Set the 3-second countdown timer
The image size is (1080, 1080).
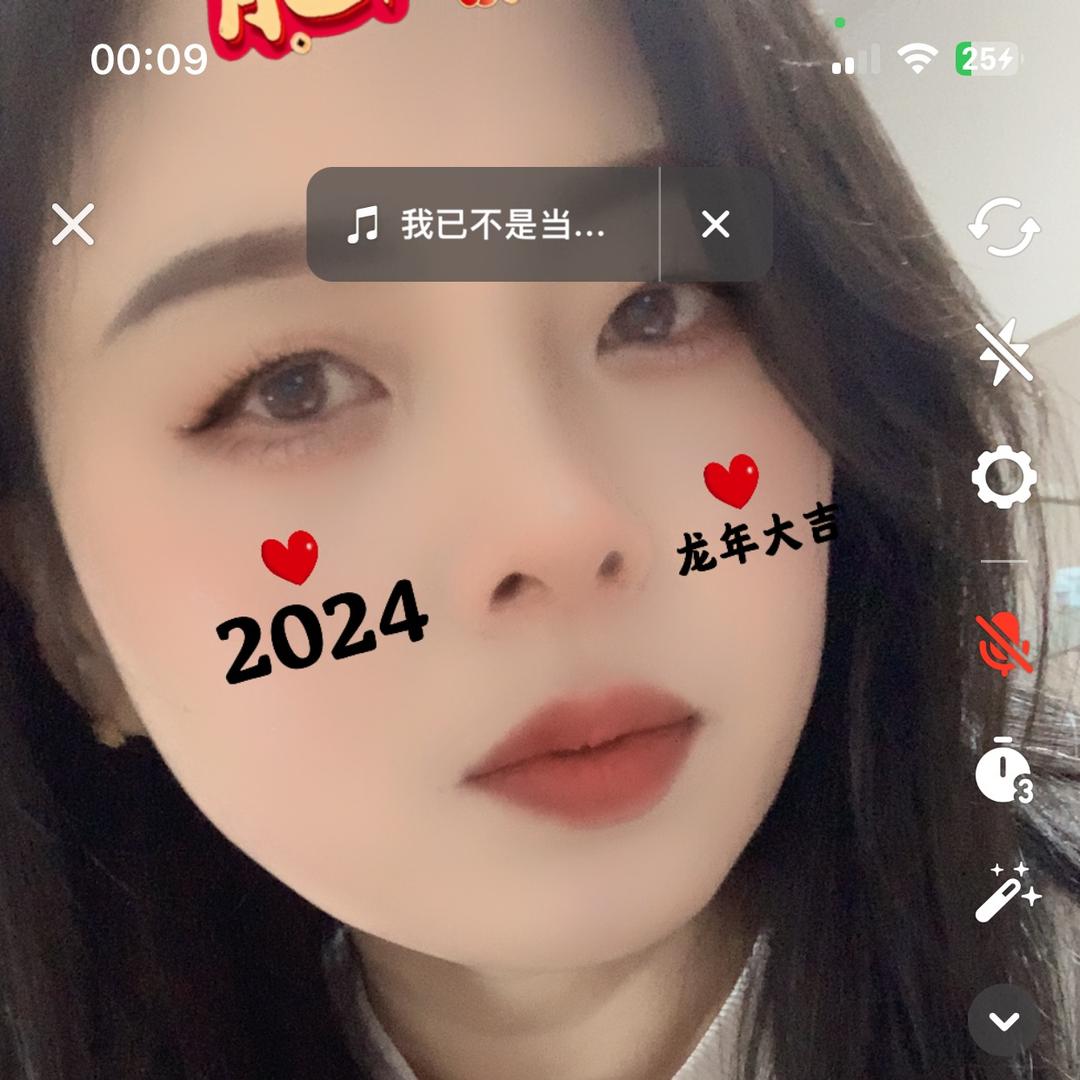[1004, 772]
